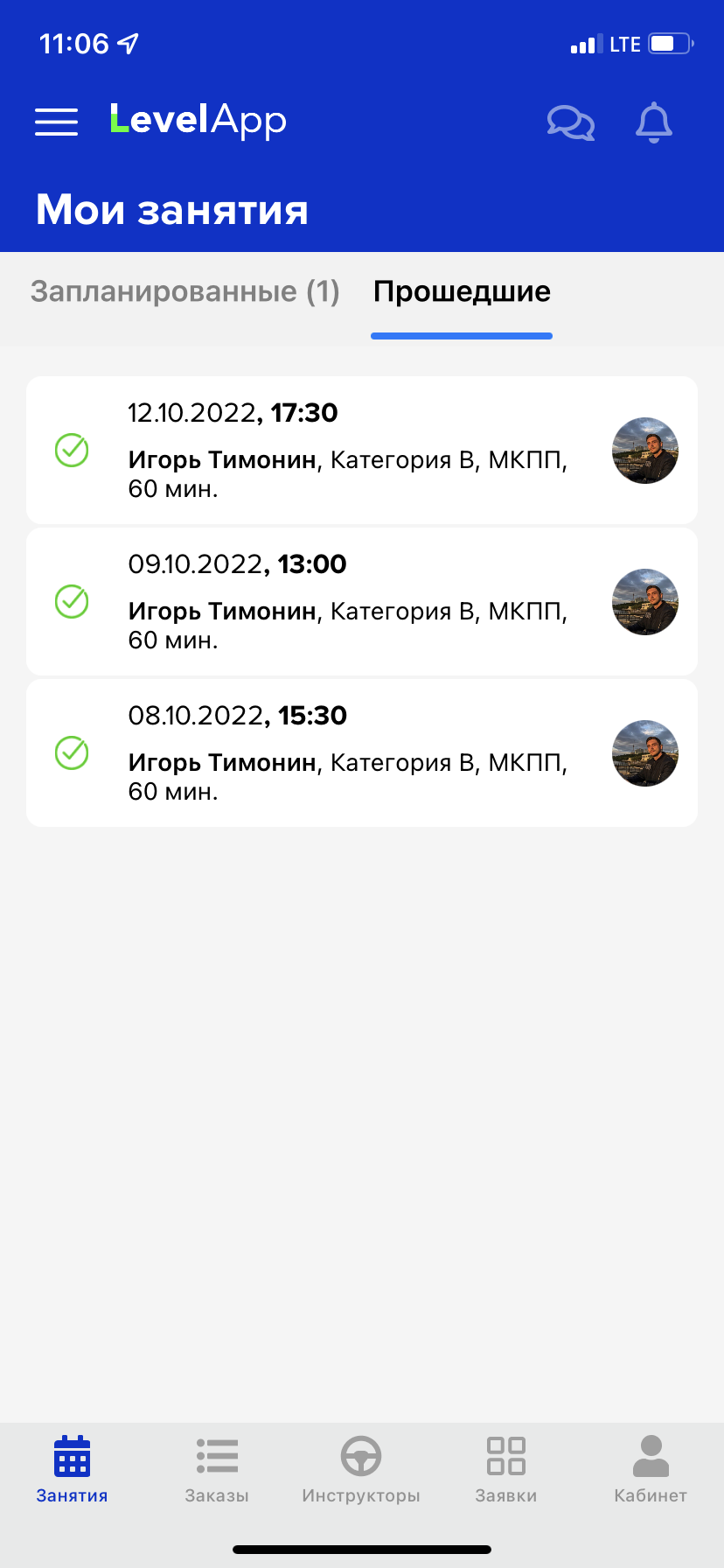
Task: Switch to the Заказы tab
Action: click(217, 1470)
